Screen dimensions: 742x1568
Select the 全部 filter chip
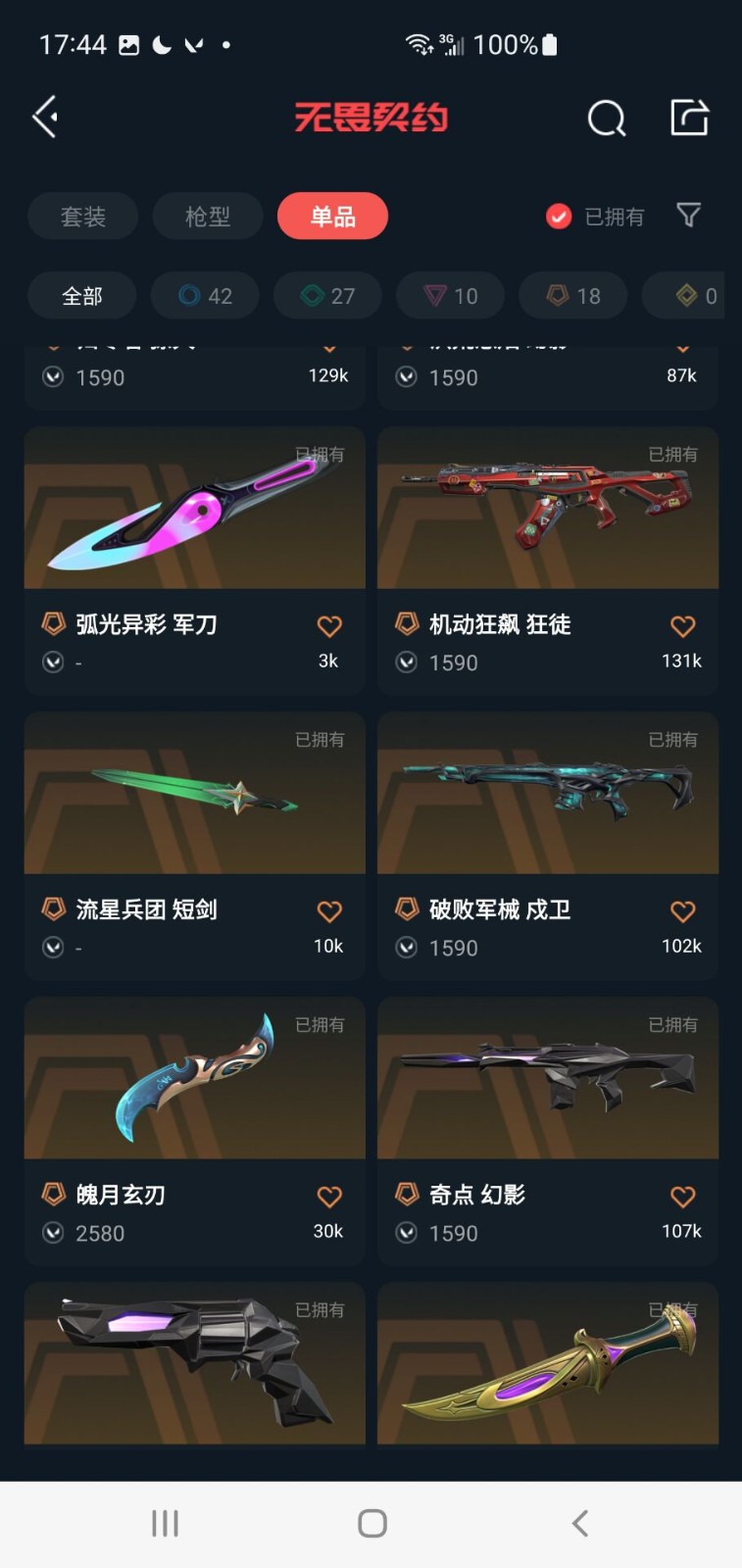(81, 296)
